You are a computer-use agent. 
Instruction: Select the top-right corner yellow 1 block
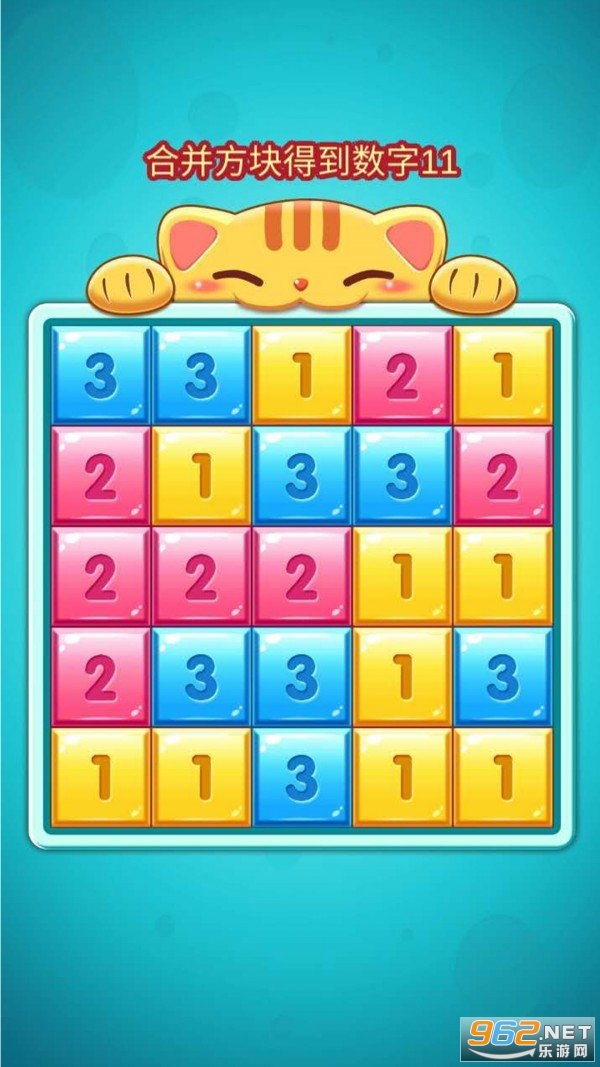[502, 373]
